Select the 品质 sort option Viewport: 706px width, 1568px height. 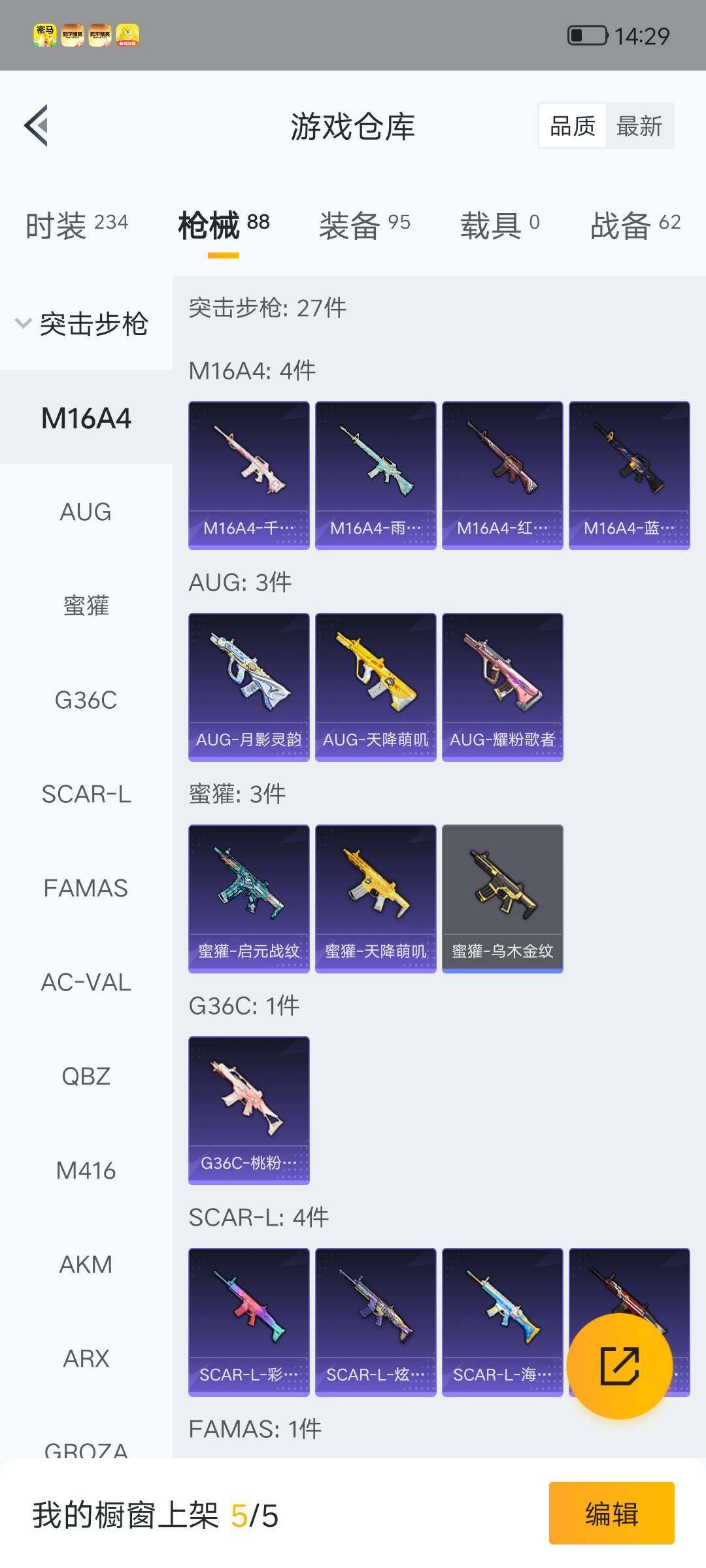tap(573, 125)
